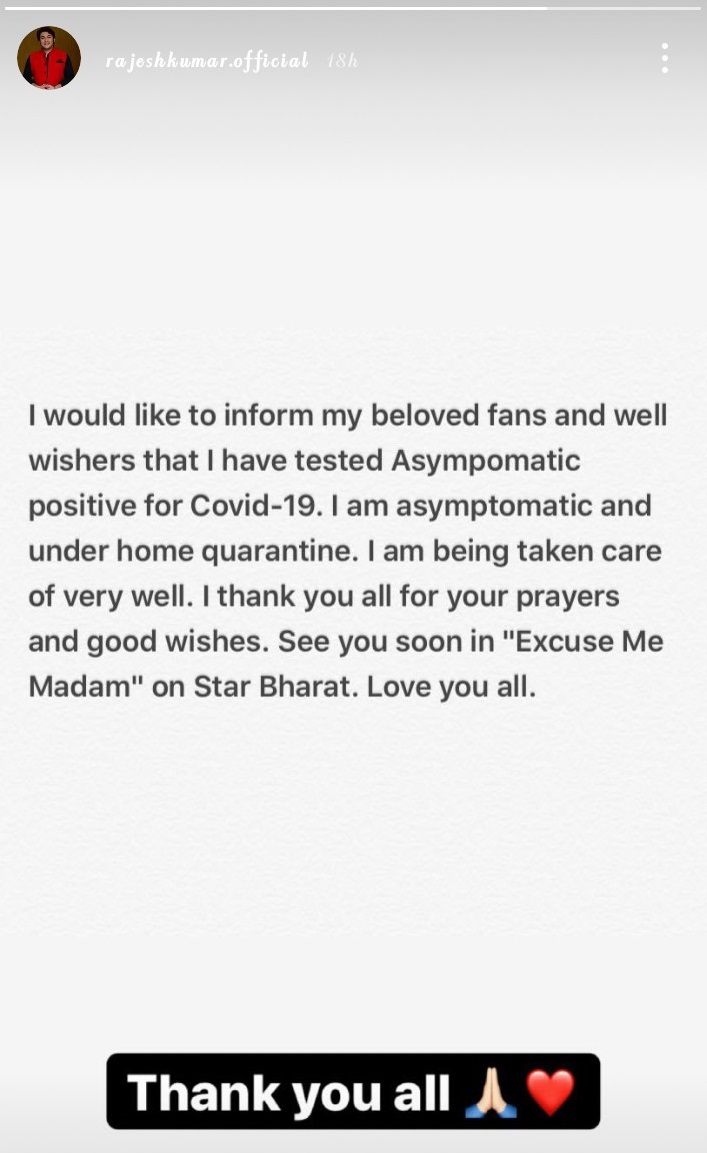Open rajeshkumar.official profile picture

49,58
